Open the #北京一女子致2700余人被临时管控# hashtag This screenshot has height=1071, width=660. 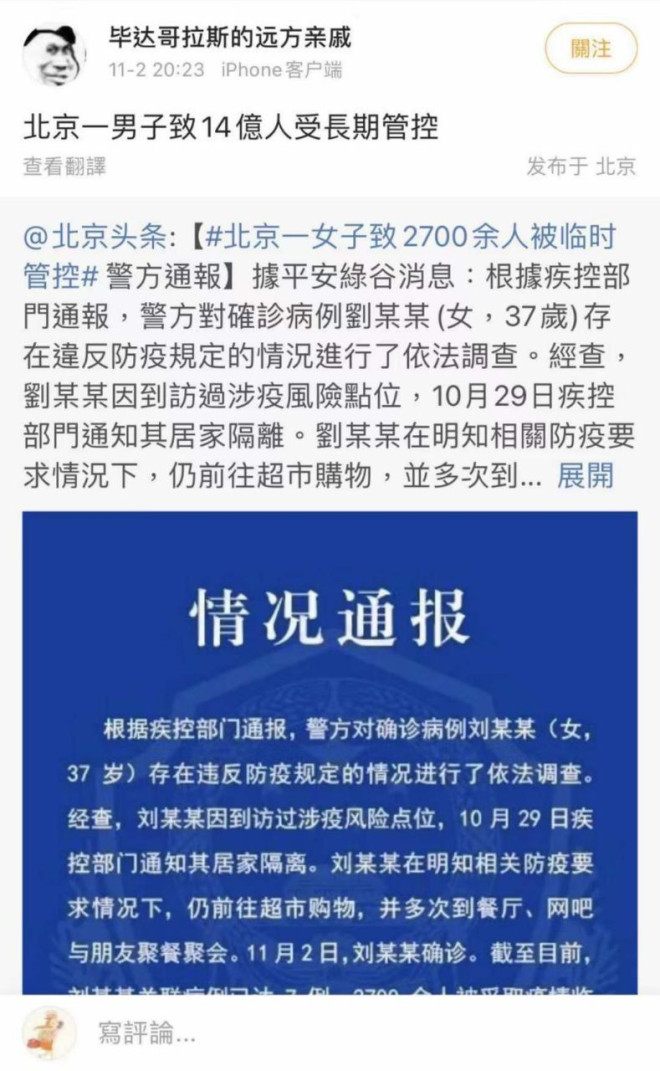[x=410, y=237]
